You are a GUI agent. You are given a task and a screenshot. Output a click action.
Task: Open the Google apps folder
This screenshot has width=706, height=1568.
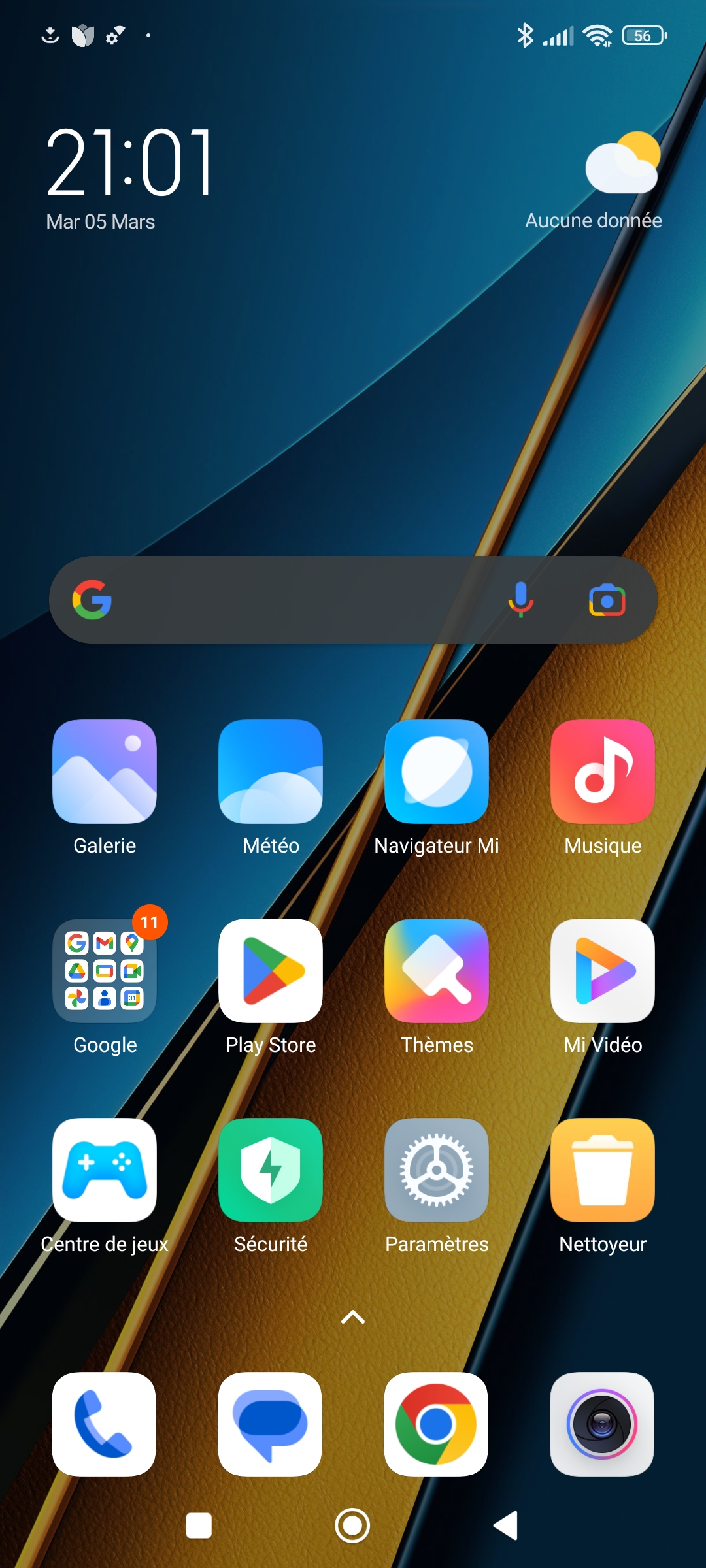click(105, 971)
